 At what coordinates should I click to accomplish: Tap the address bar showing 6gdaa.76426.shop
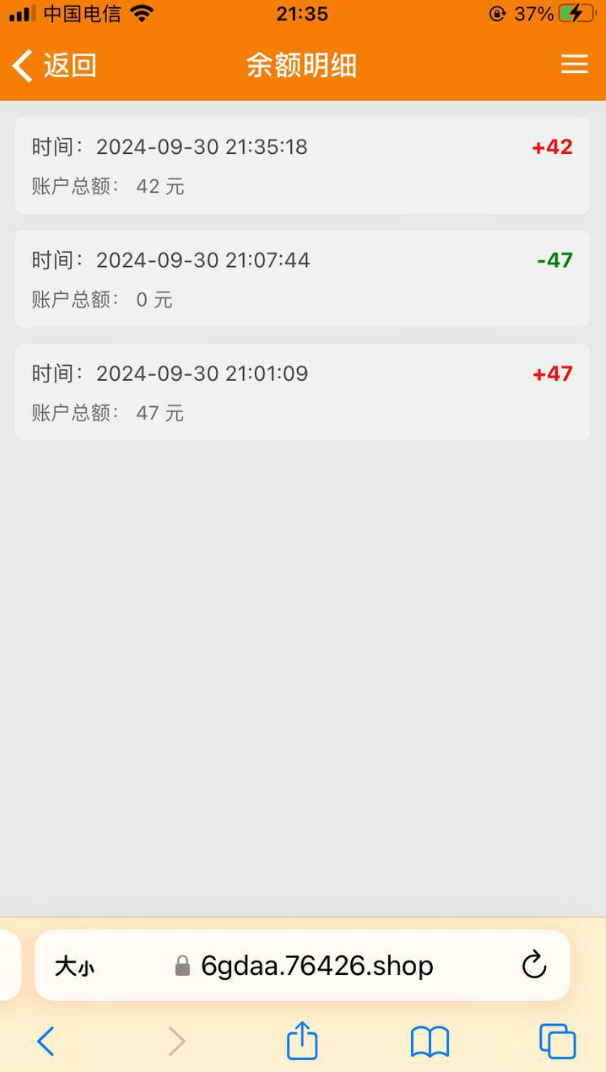coord(316,966)
